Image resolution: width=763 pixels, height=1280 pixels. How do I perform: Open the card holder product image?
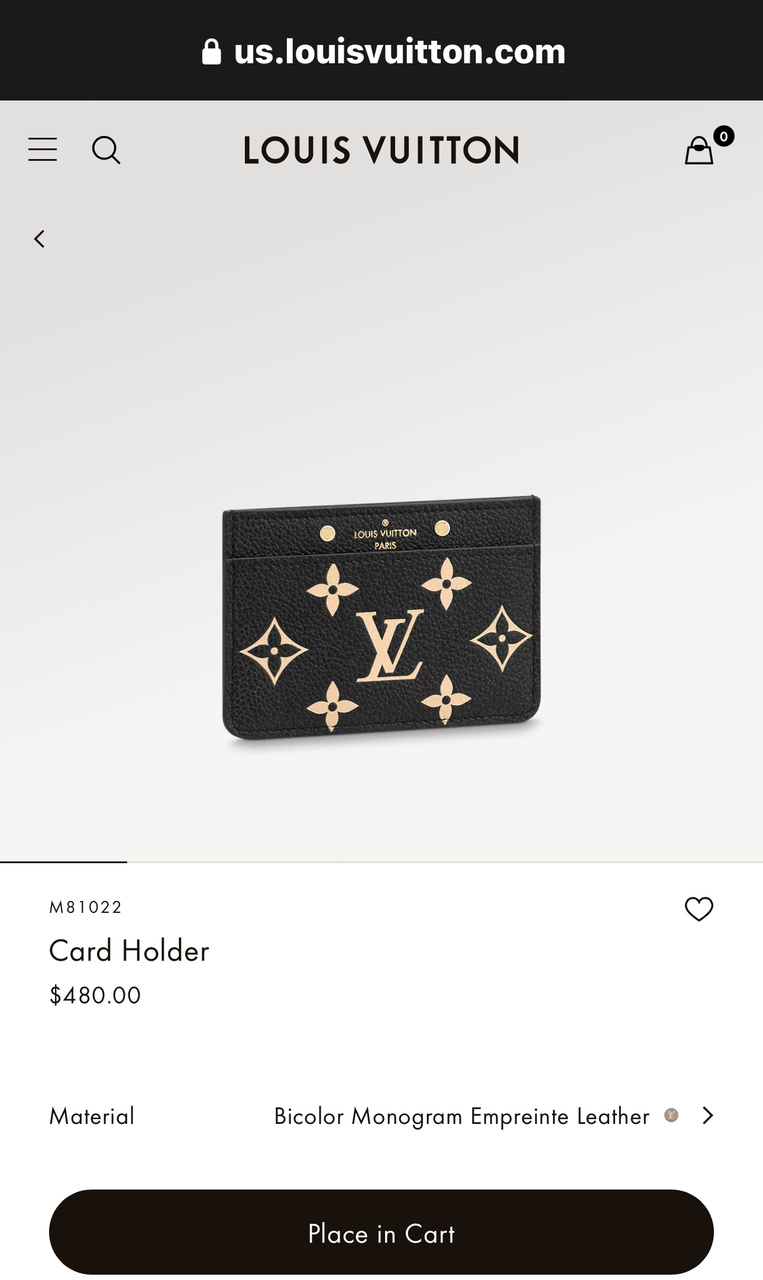click(381, 620)
